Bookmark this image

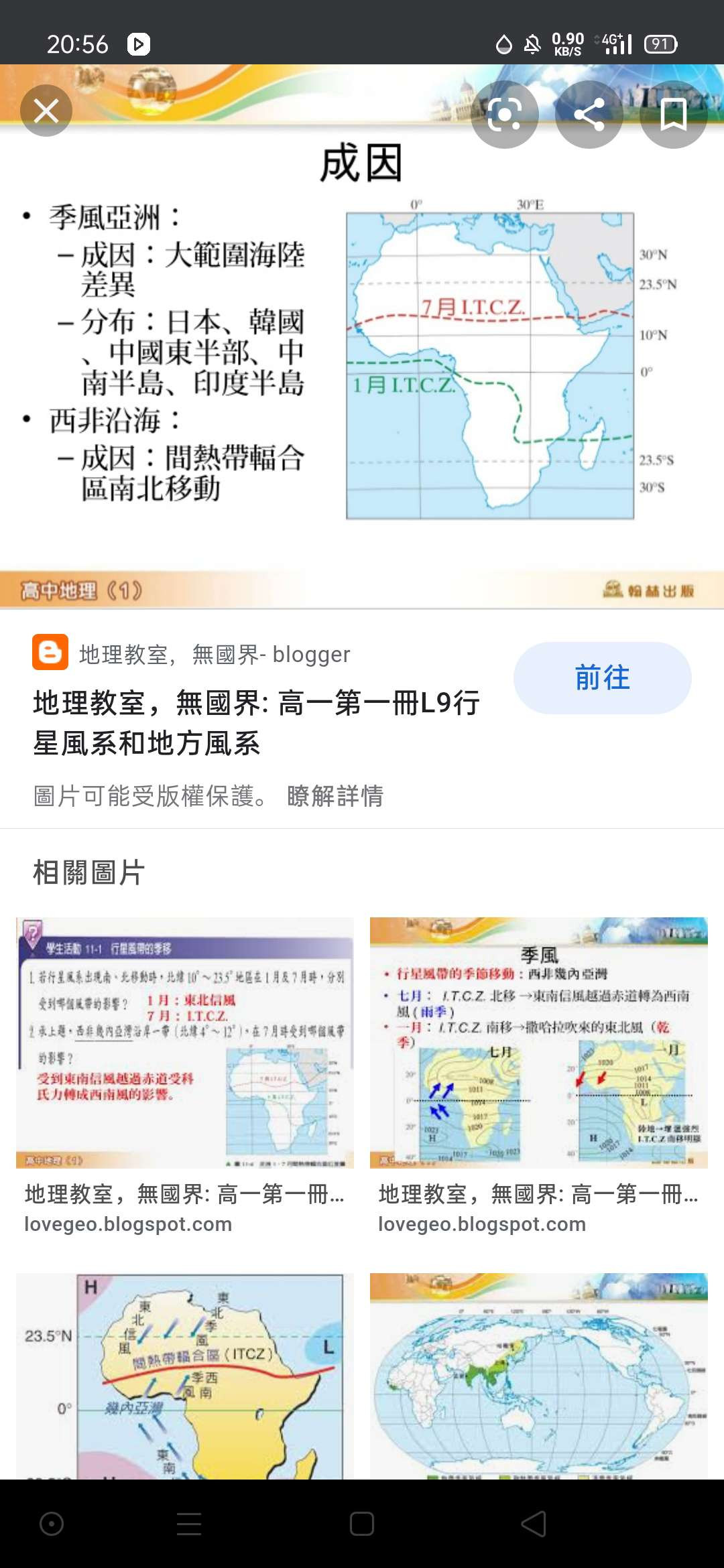[673, 115]
